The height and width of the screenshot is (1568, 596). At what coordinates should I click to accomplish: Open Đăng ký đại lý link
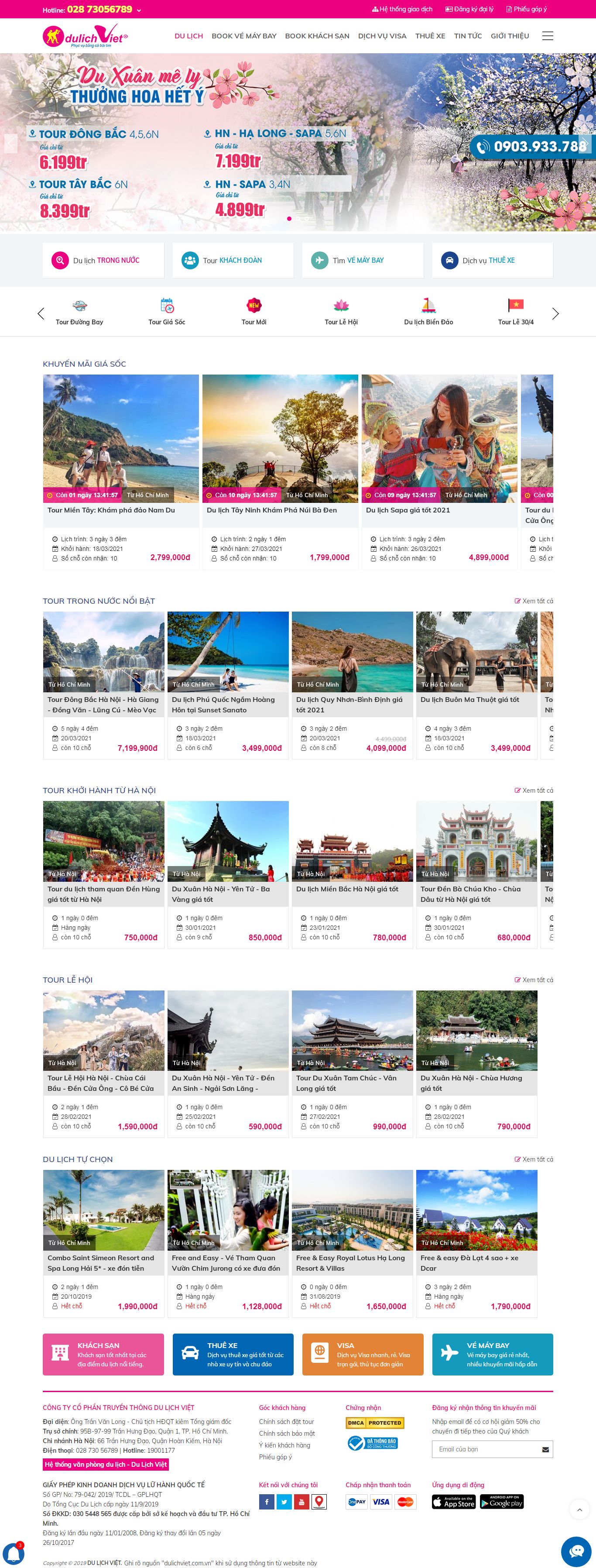pyautogui.click(x=469, y=9)
